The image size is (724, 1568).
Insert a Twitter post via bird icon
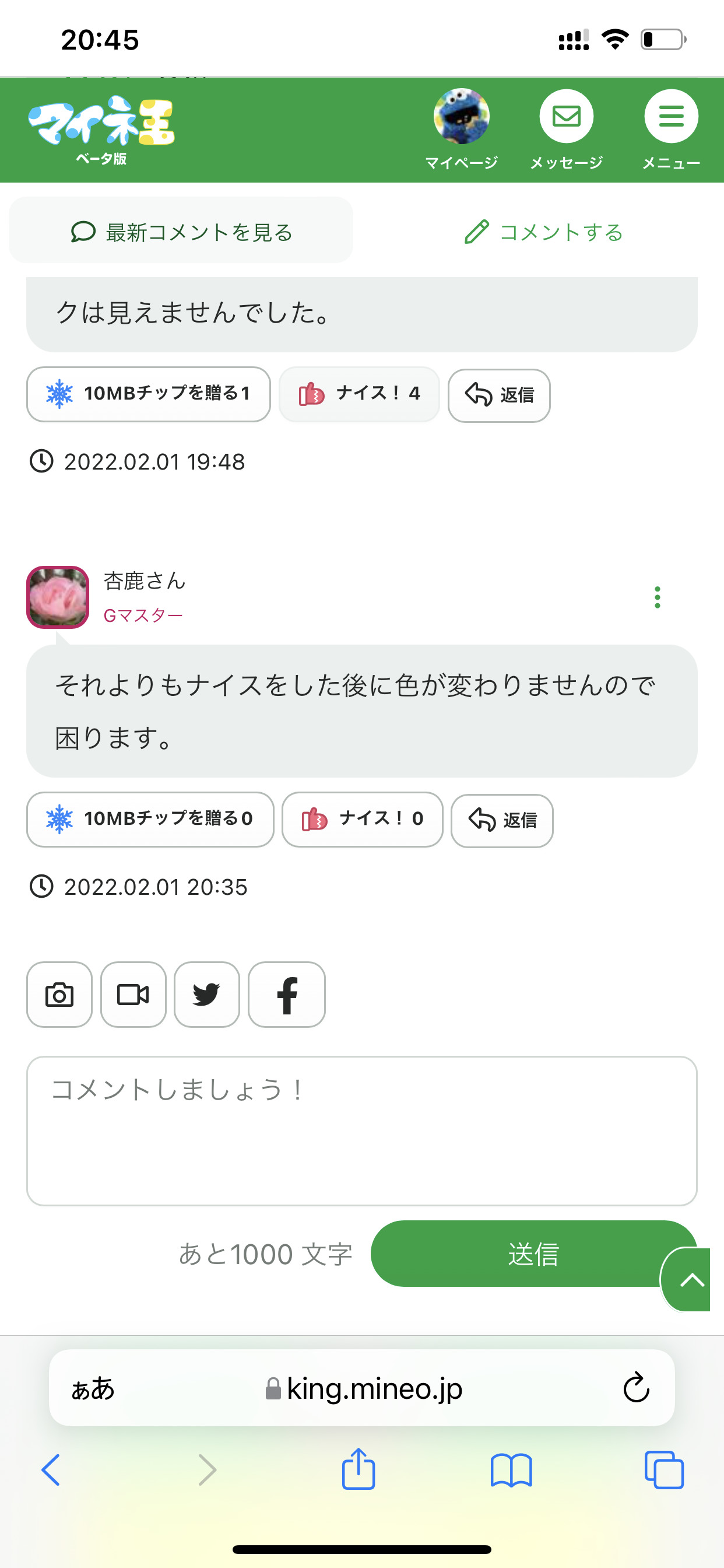coord(207,995)
